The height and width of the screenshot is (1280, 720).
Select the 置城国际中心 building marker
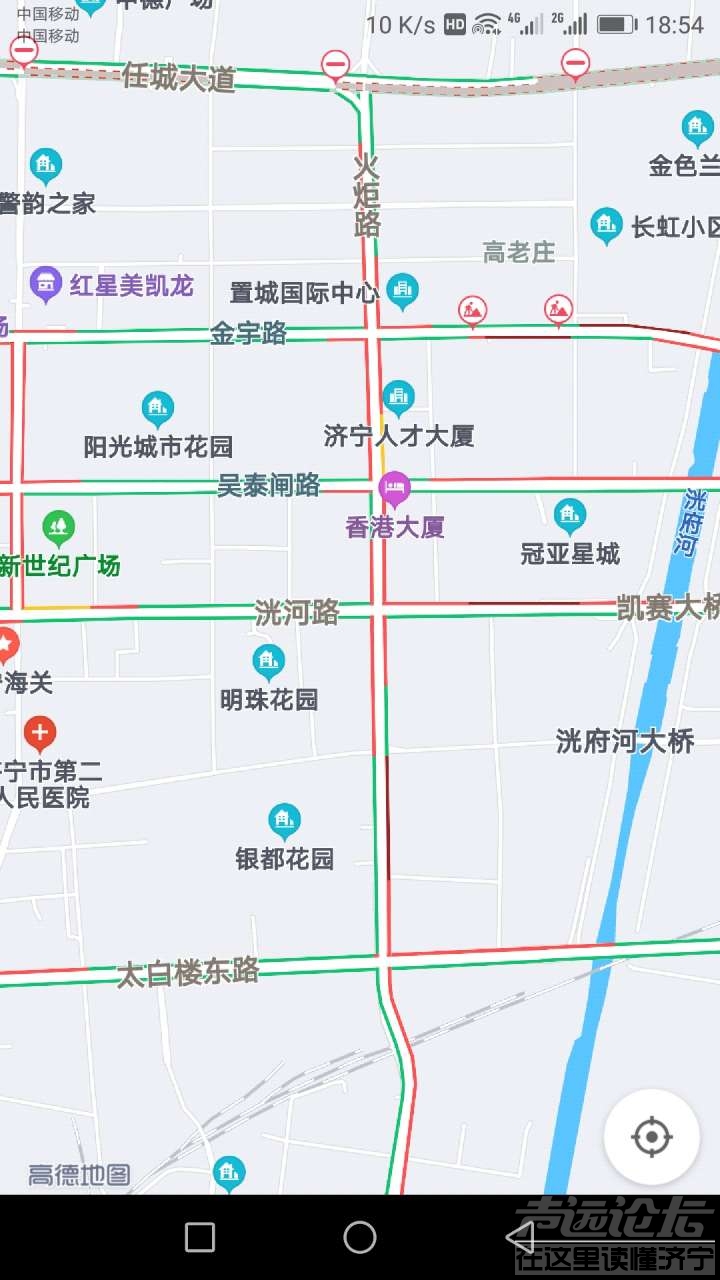(x=402, y=290)
